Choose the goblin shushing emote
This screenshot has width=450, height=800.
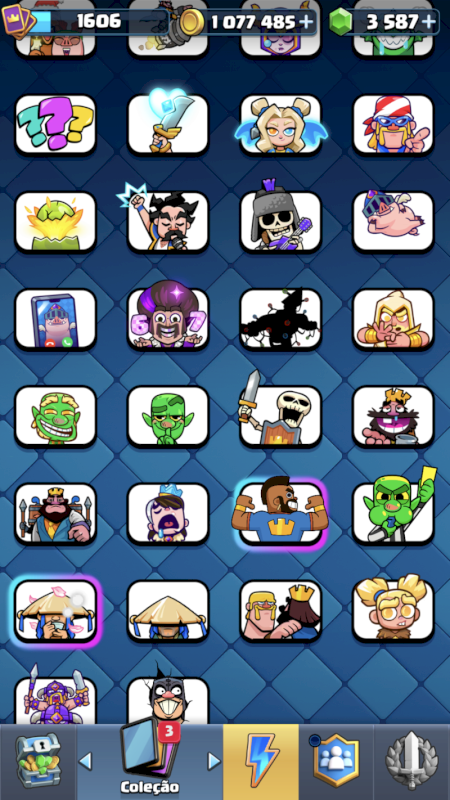pyautogui.click(x=168, y=416)
